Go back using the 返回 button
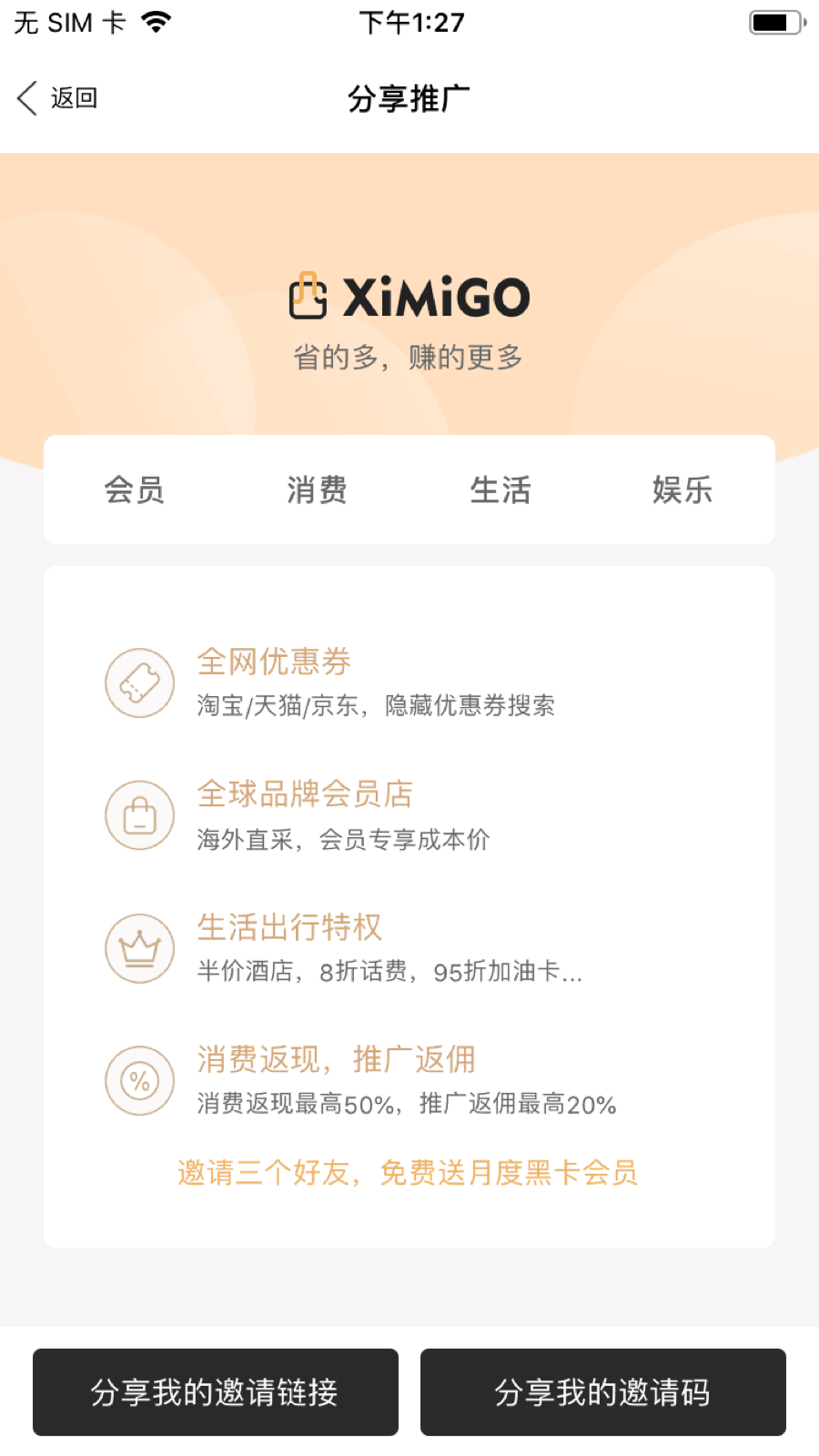This screenshot has height=1456, width=819. [x=57, y=98]
